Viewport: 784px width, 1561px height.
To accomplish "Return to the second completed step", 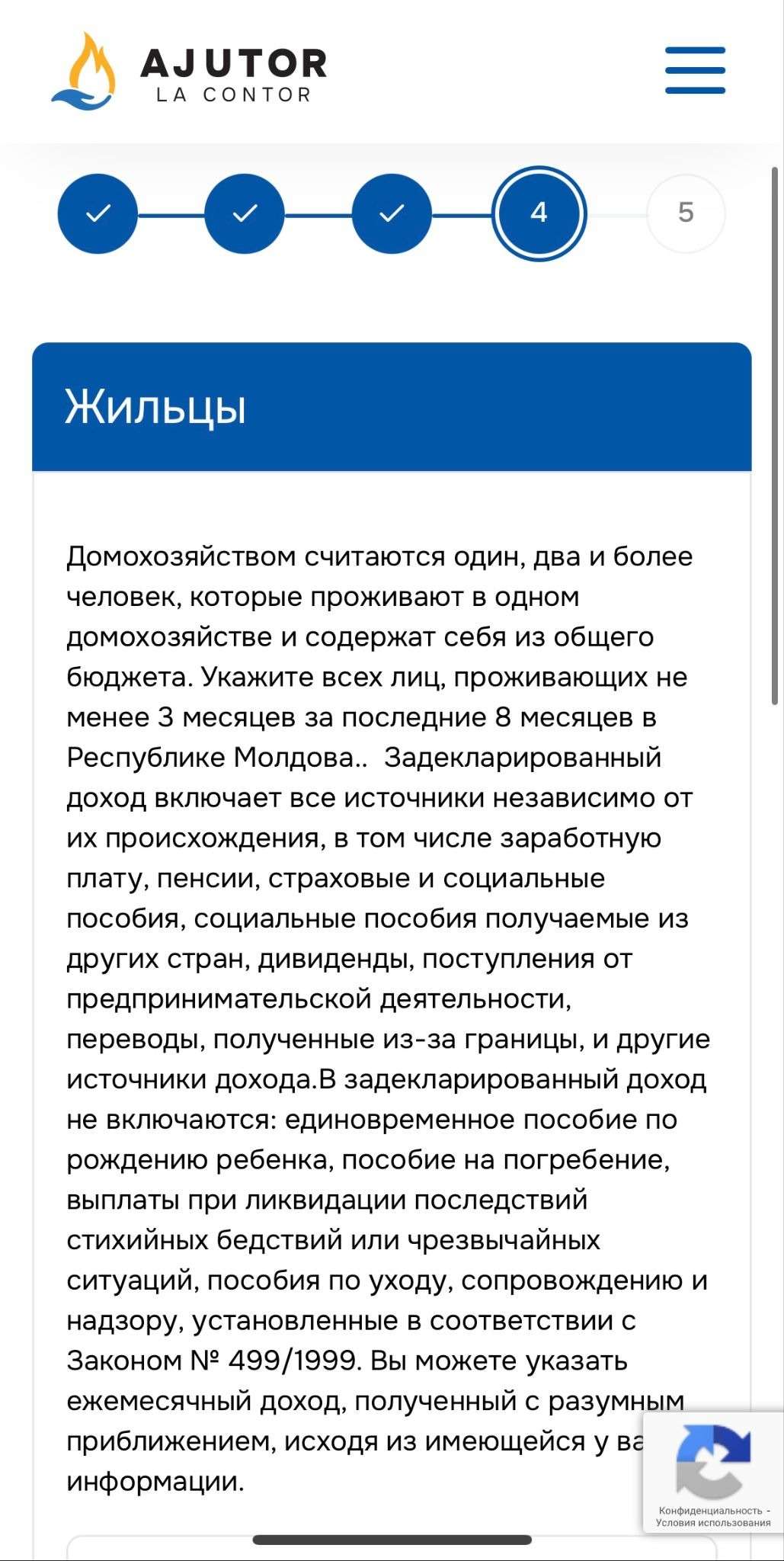I will [x=245, y=213].
